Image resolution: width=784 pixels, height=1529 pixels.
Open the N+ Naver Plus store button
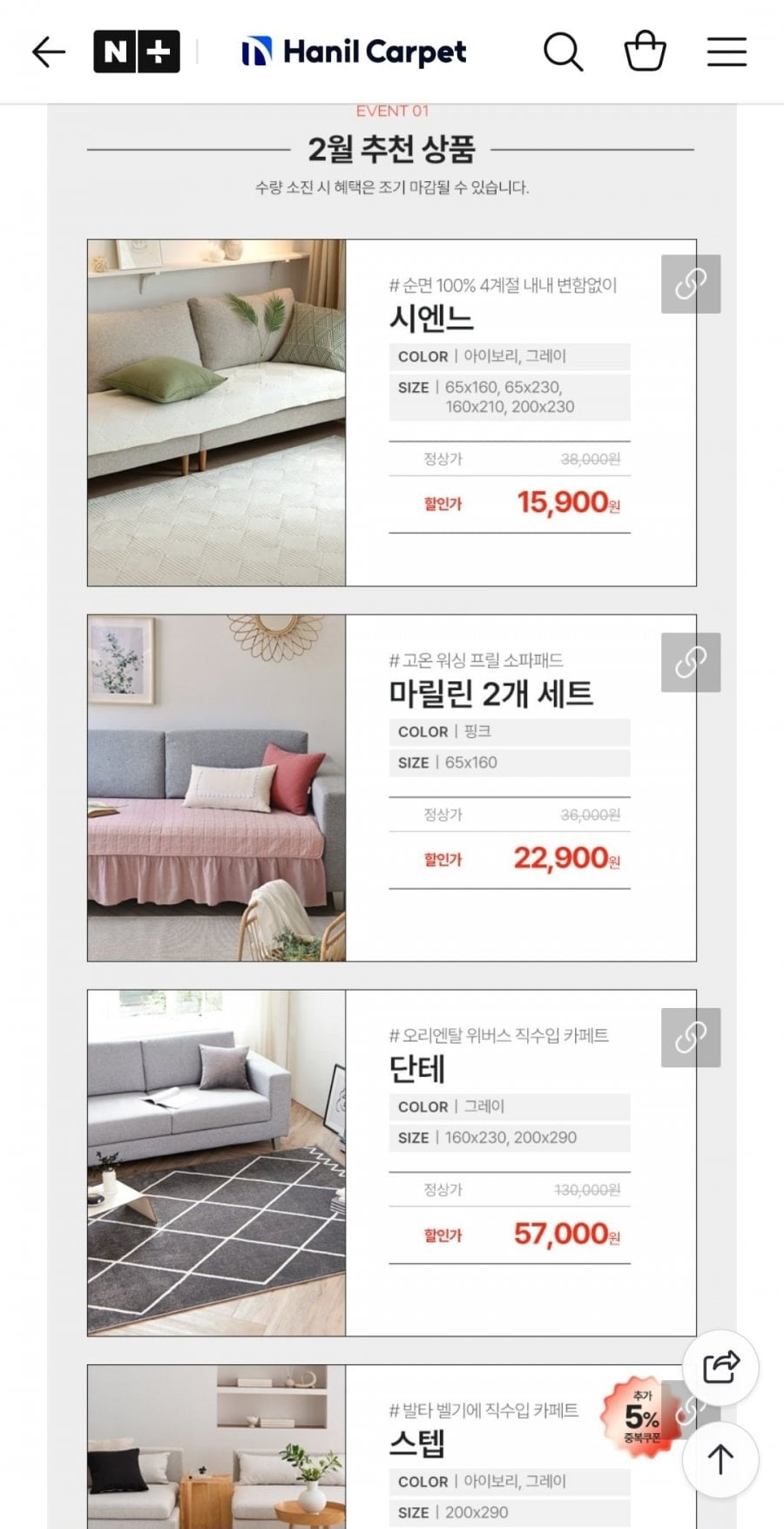point(137,52)
